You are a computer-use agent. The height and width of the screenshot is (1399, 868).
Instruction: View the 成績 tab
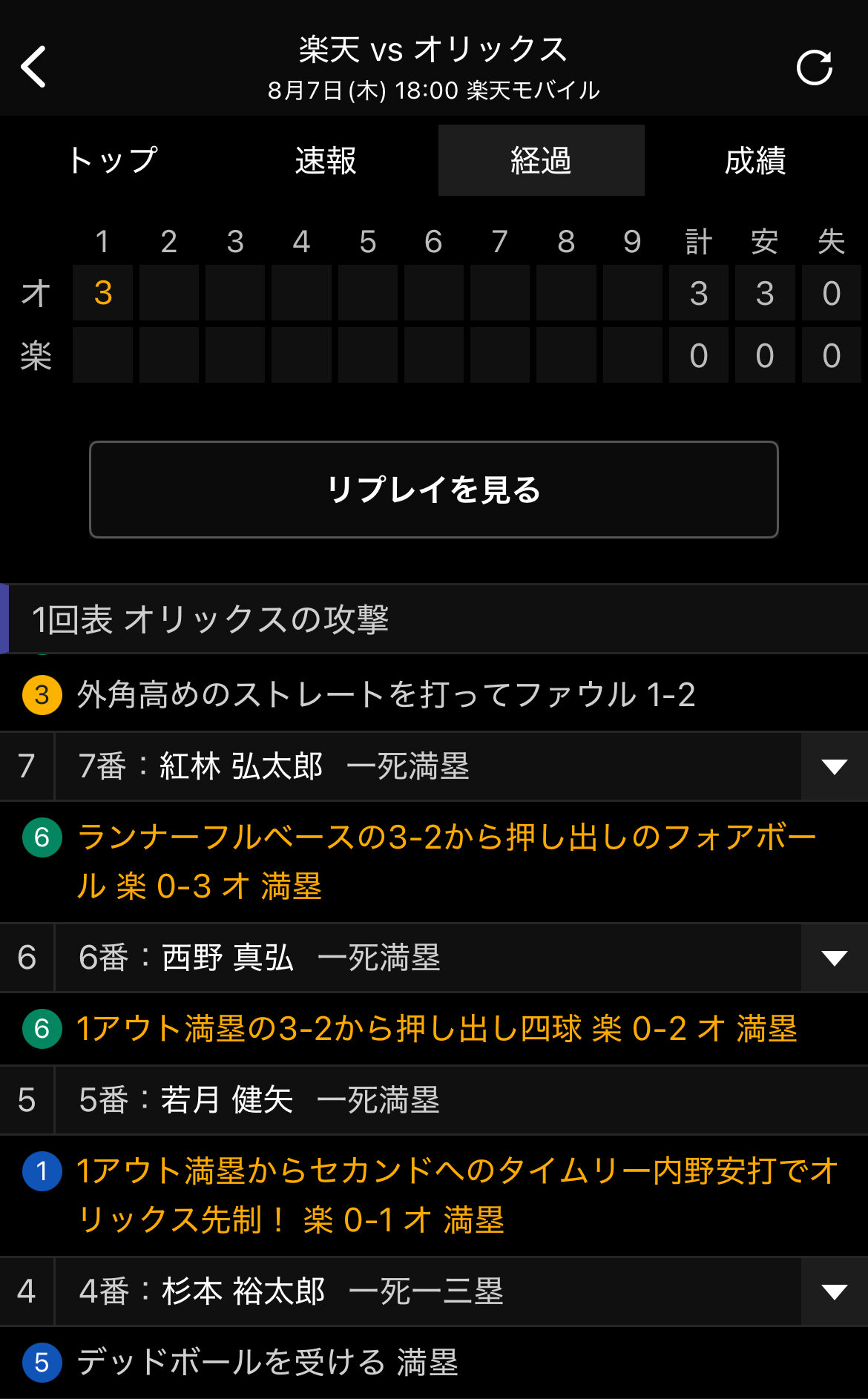(755, 160)
